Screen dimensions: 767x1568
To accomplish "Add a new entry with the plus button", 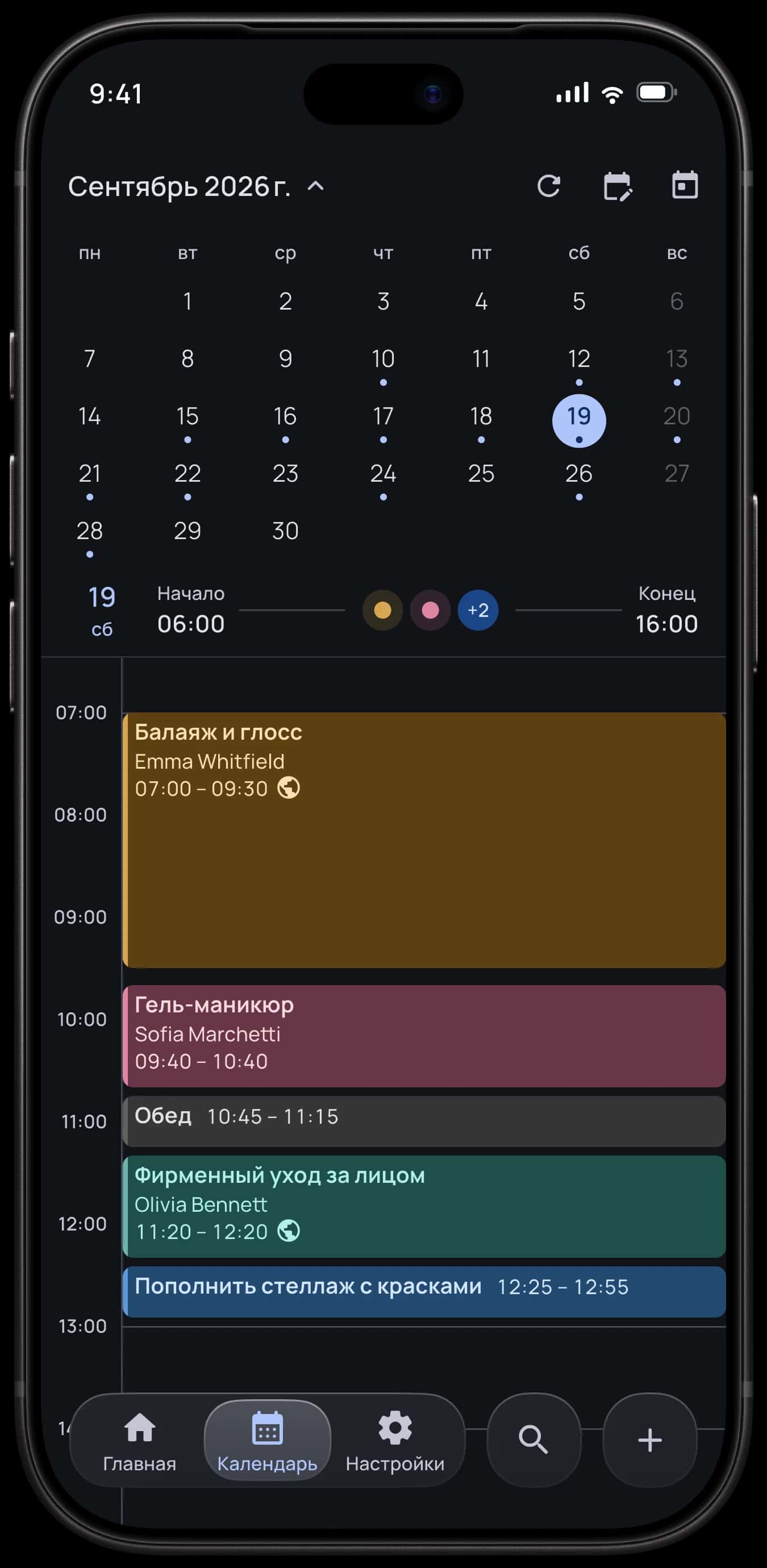I will pyautogui.click(x=649, y=1440).
